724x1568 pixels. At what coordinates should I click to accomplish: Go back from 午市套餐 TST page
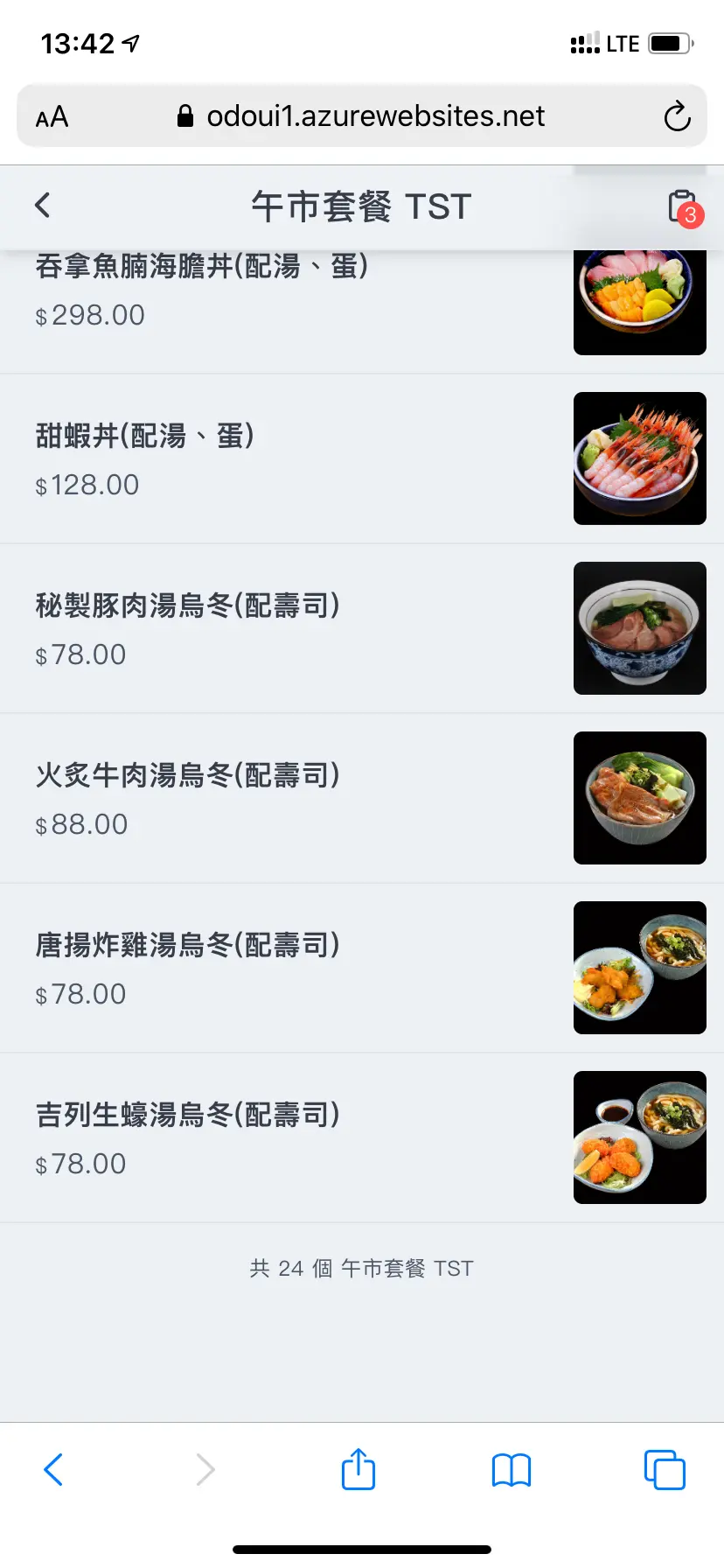(x=43, y=206)
